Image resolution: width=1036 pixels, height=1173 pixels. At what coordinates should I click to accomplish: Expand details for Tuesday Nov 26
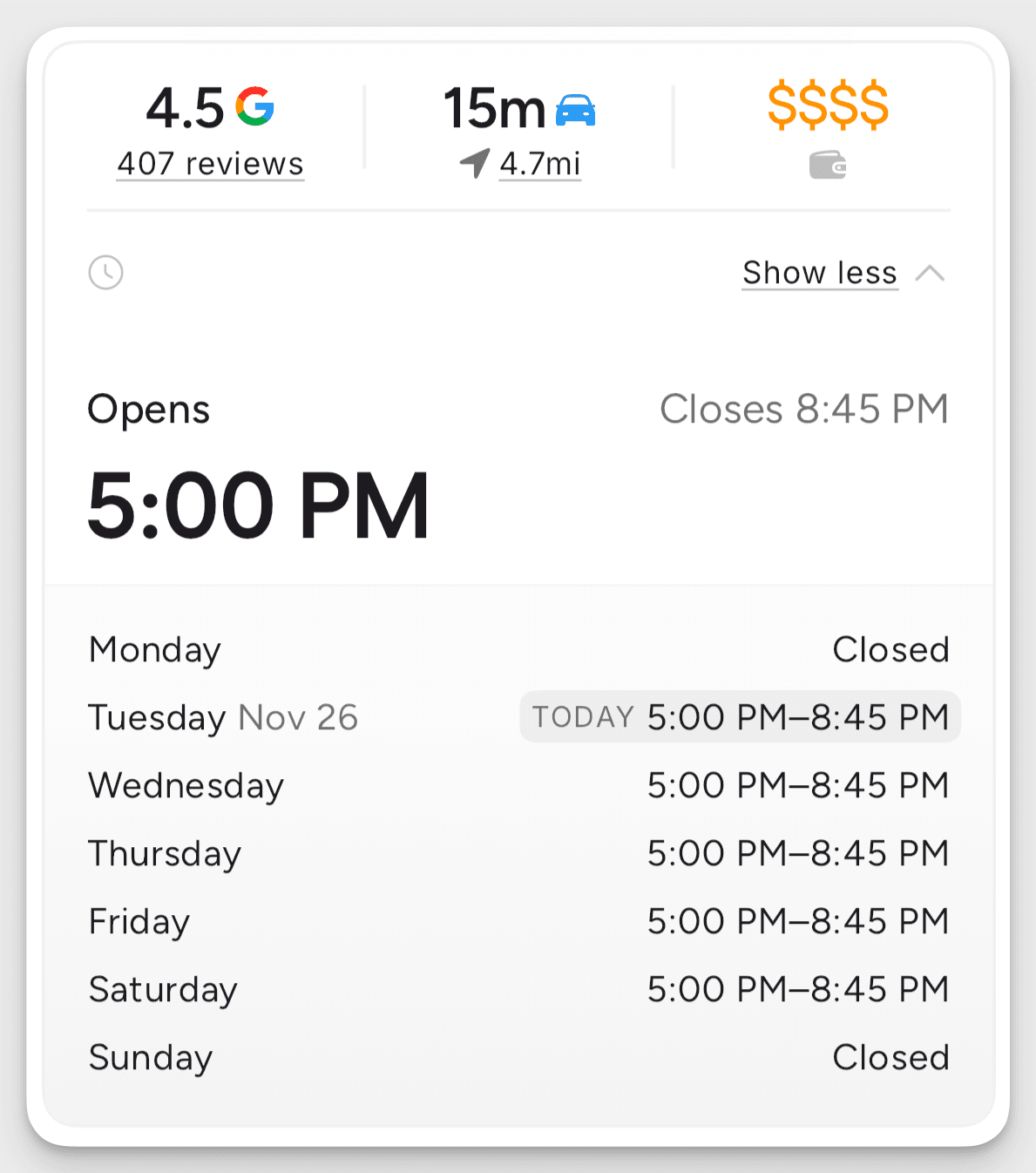coord(223,717)
